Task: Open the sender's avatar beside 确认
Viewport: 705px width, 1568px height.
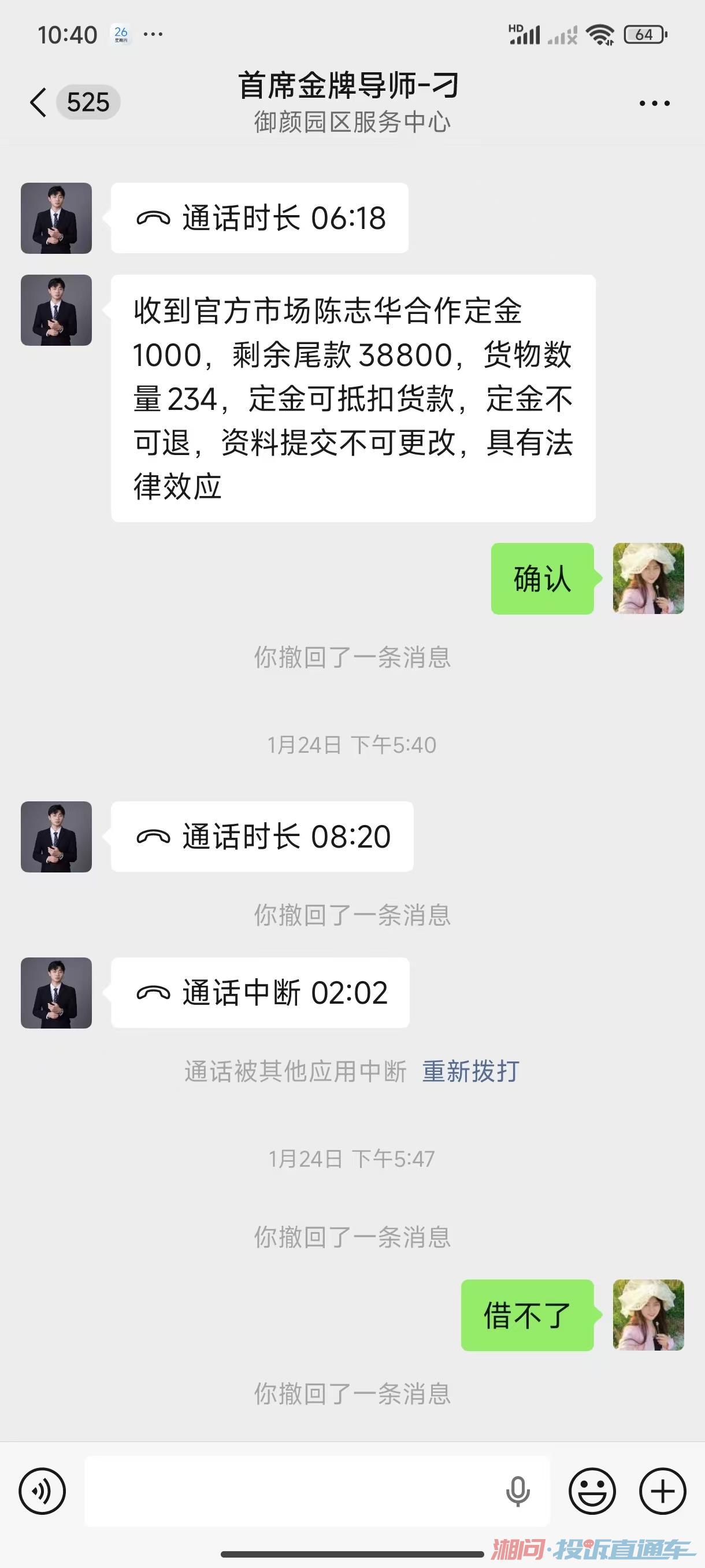Action: [x=648, y=578]
